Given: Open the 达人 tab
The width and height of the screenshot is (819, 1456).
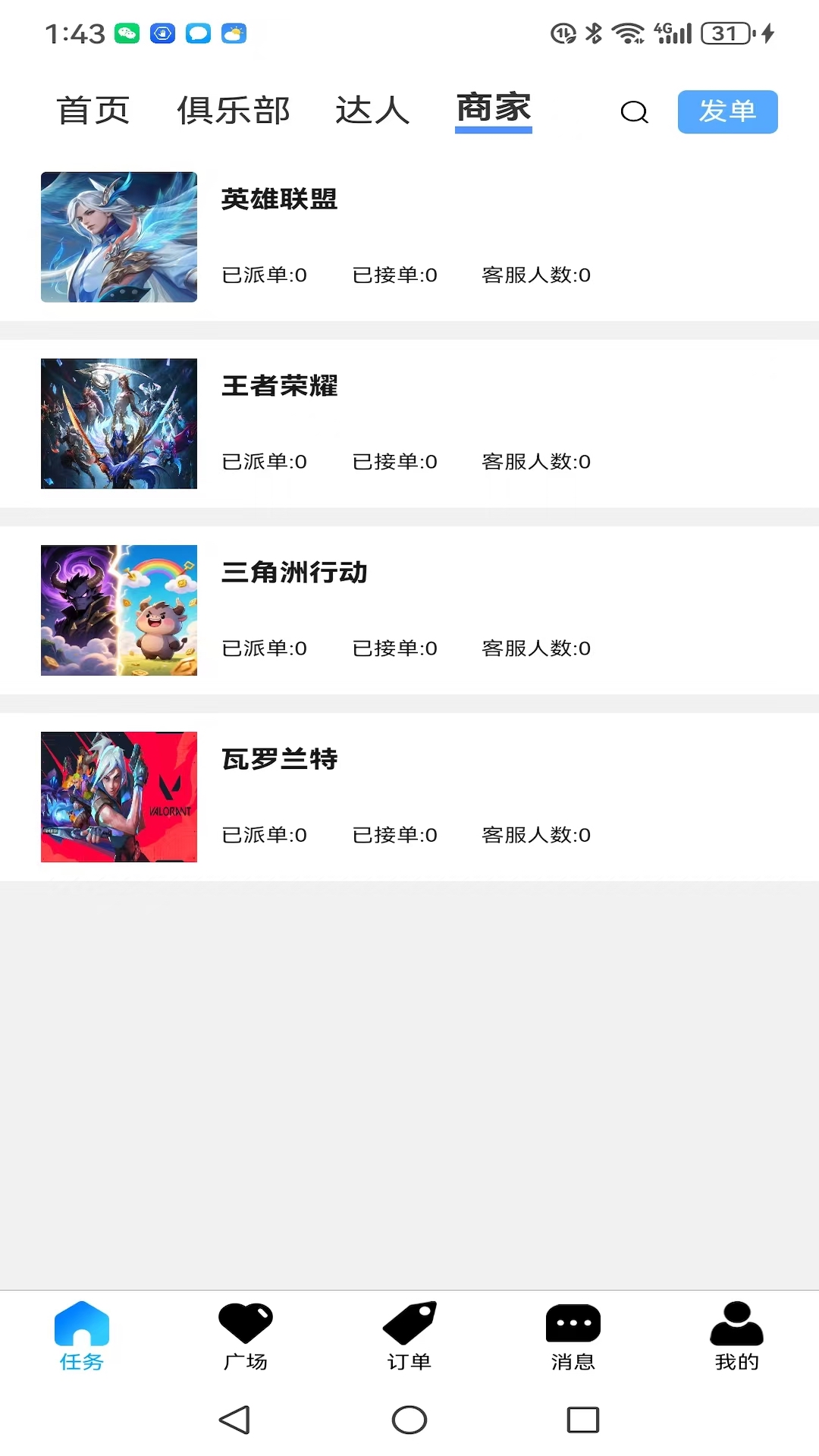Looking at the screenshot, I should point(372,110).
